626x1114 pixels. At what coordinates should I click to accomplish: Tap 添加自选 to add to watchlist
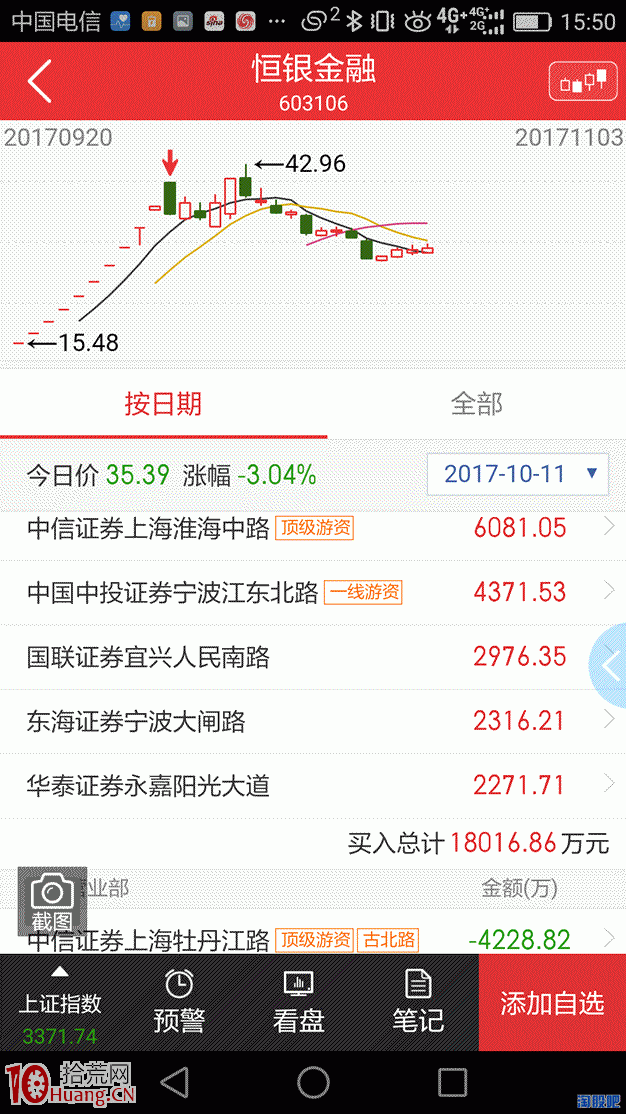tap(552, 1003)
